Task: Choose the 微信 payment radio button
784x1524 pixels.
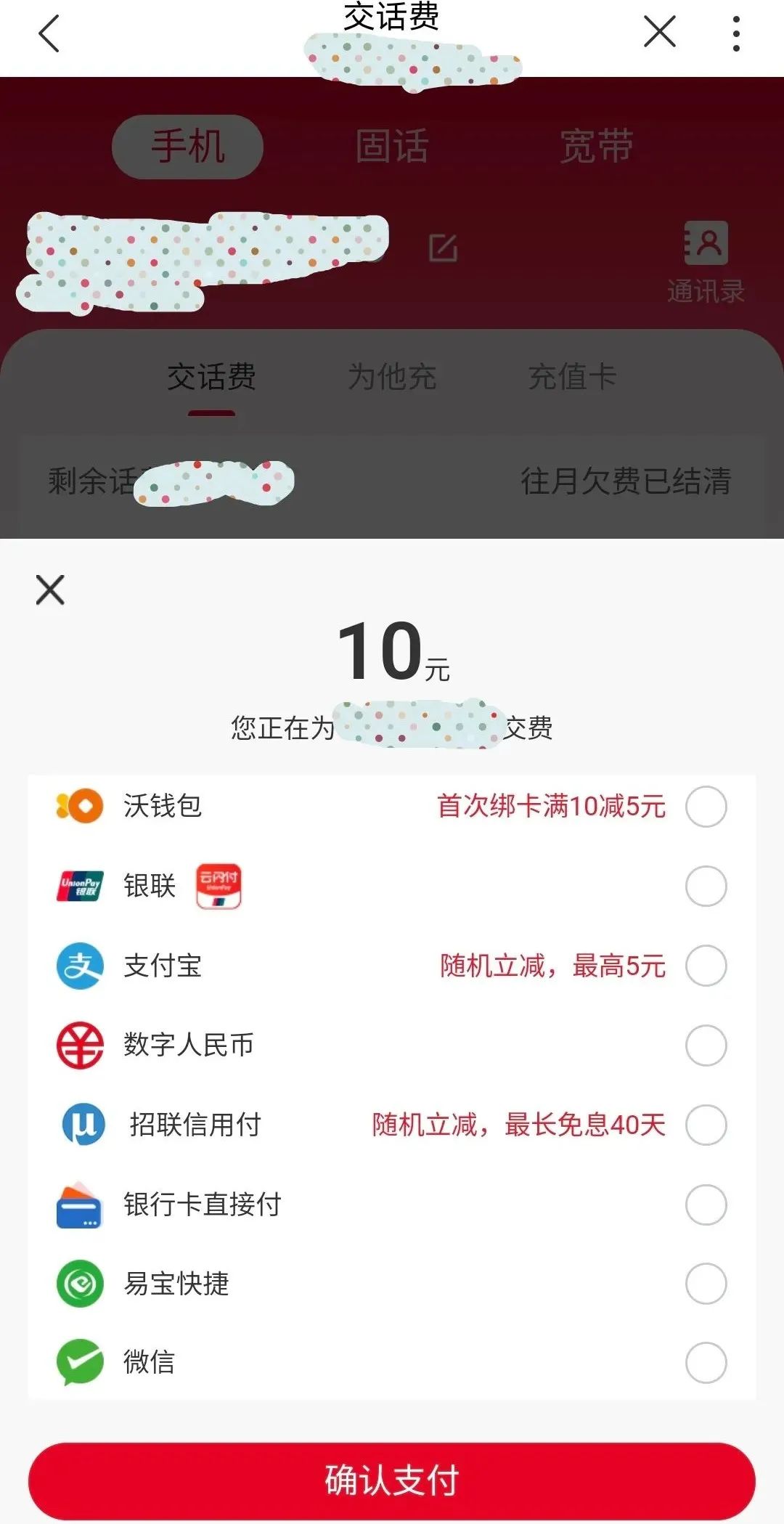Action: click(x=705, y=1364)
